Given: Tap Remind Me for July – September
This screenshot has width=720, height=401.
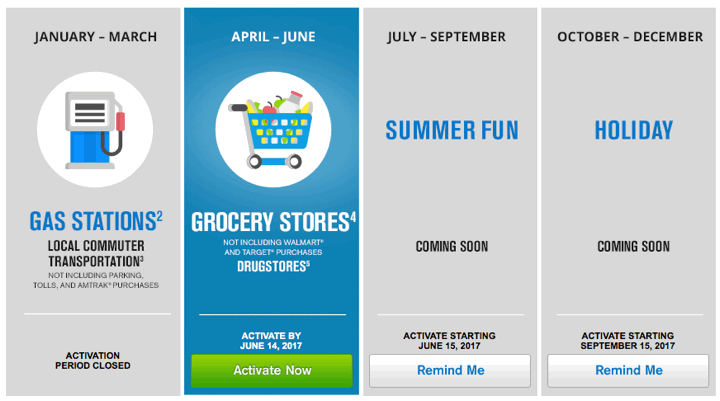Looking at the screenshot, I should pos(450,370).
